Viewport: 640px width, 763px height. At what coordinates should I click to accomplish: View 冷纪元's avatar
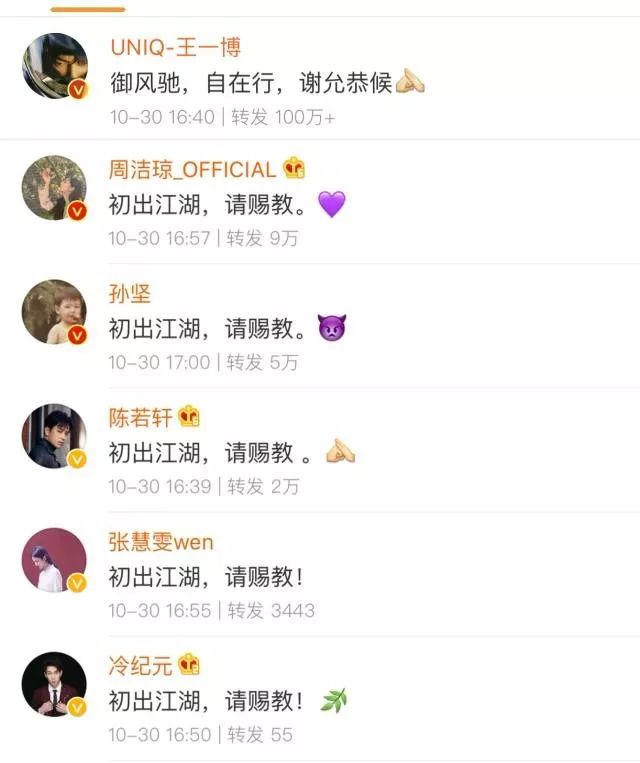[54, 683]
